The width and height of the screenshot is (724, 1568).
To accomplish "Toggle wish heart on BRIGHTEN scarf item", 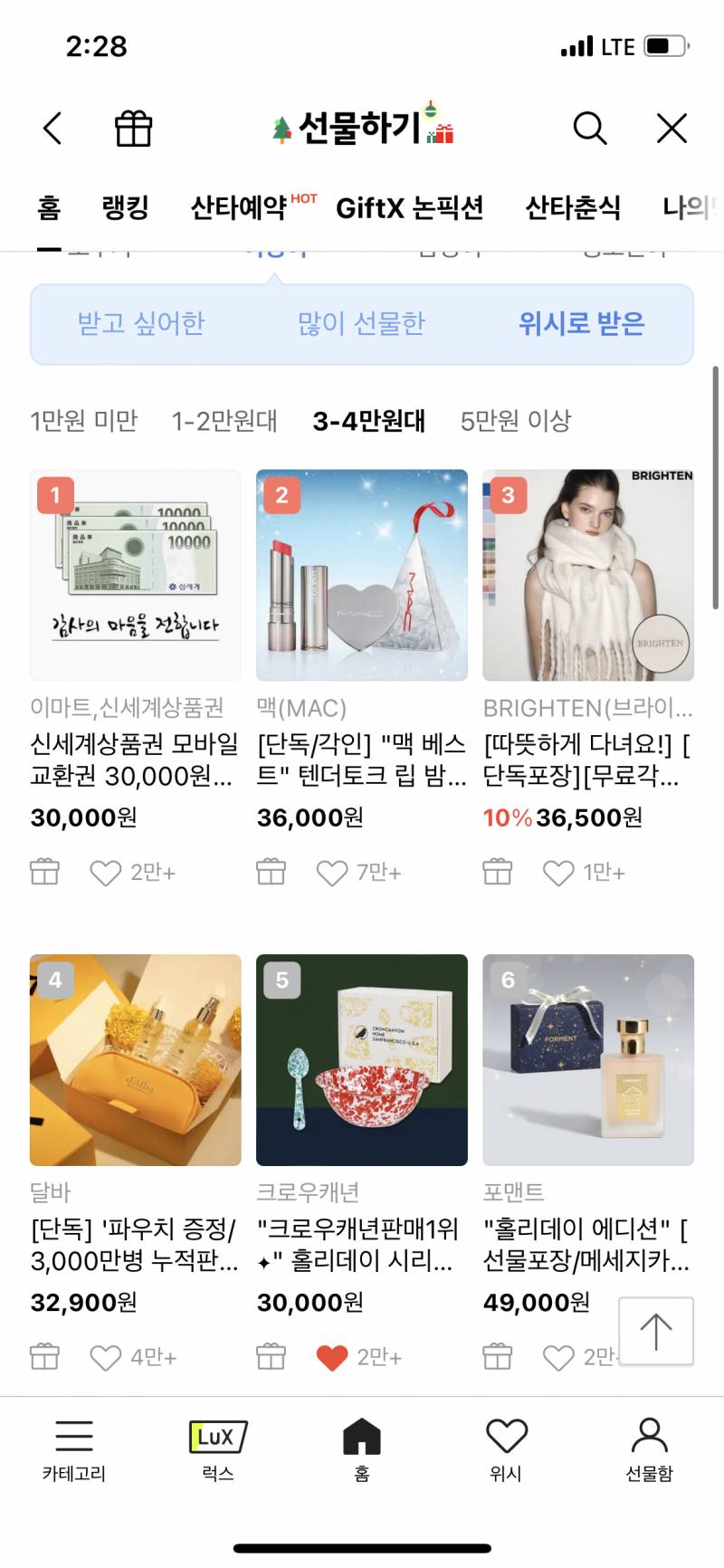I will tap(557, 871).
